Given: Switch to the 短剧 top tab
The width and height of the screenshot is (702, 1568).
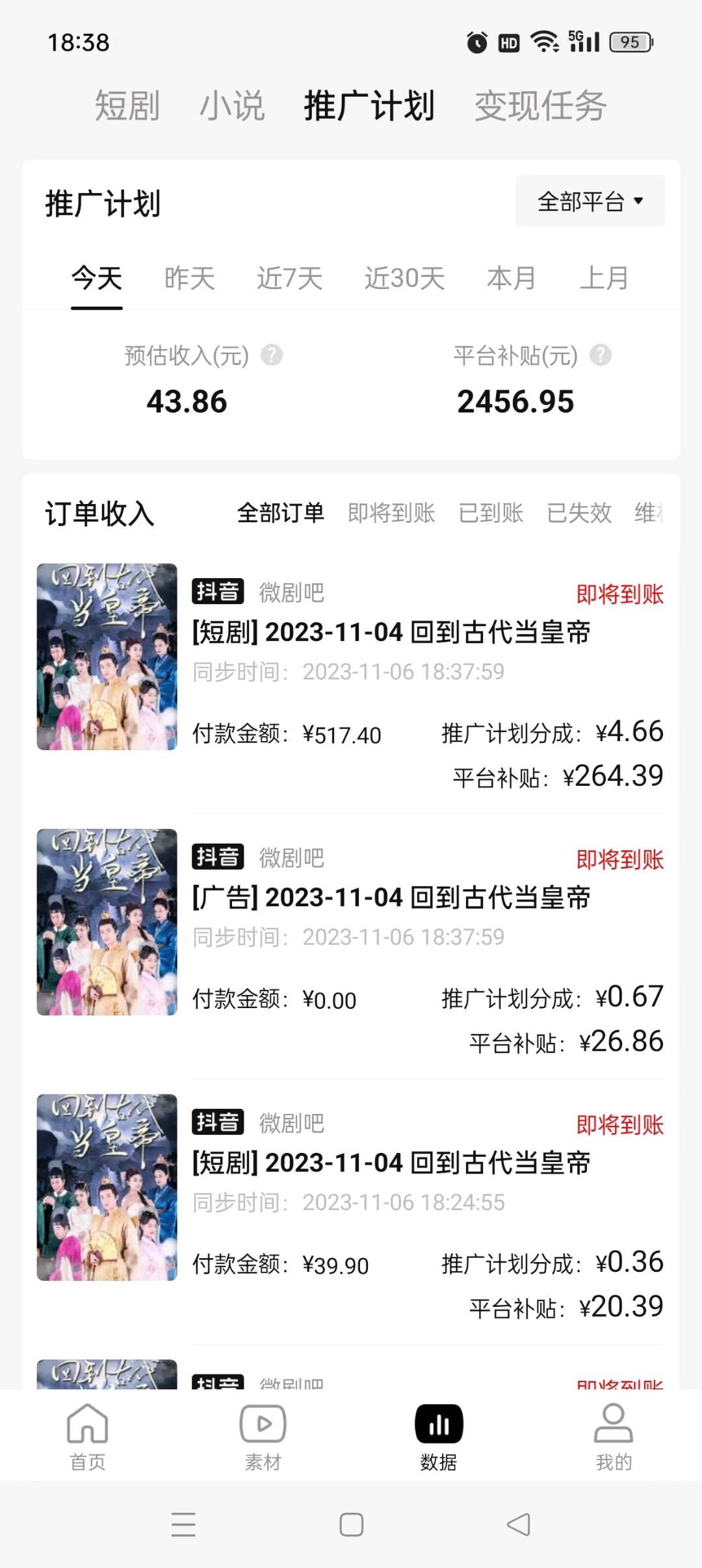Looking at the screenshot, I should coord(127,106).
